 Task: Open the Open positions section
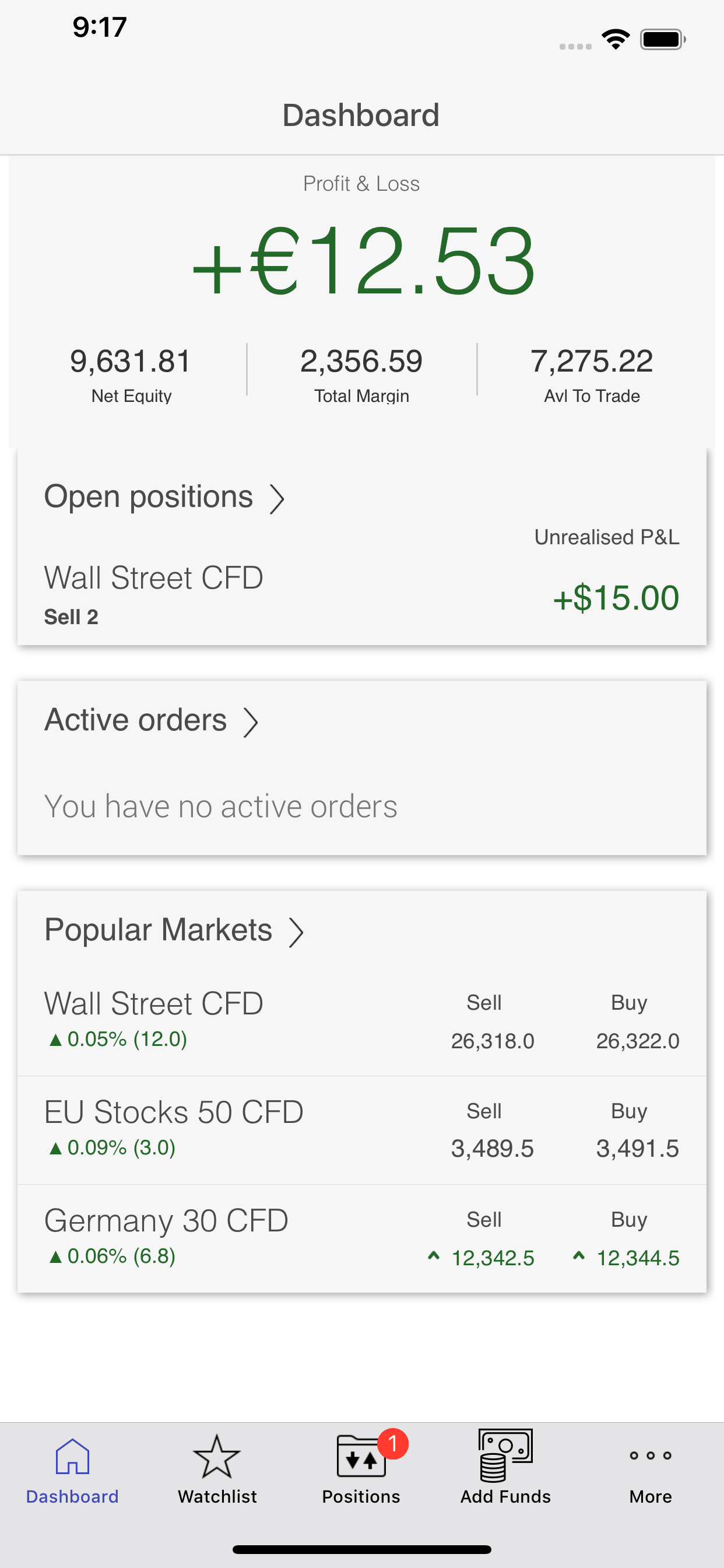tap(164, 498)
